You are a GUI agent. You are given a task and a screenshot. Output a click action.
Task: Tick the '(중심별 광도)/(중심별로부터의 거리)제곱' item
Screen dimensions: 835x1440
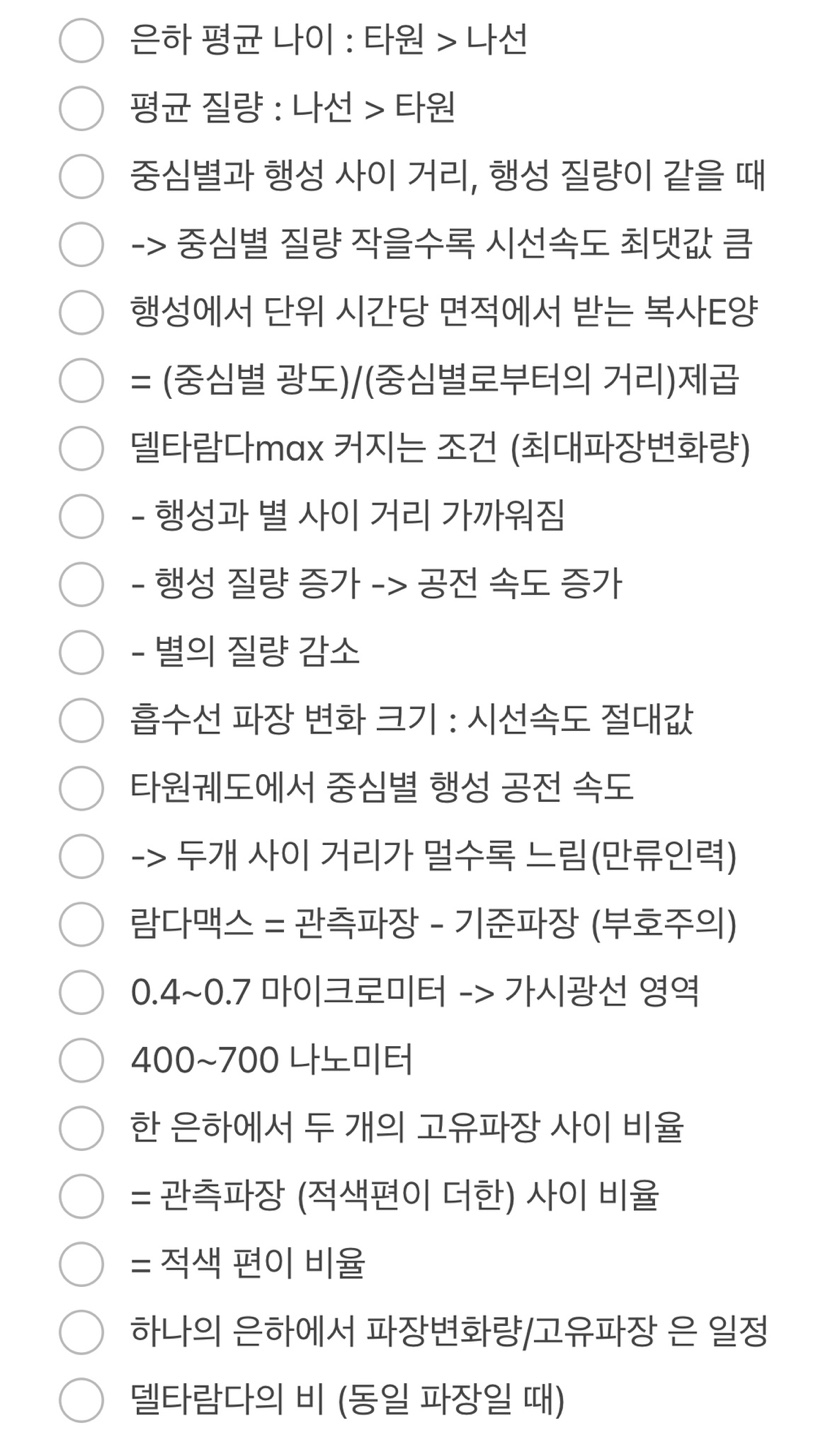[x=81, y=380]
